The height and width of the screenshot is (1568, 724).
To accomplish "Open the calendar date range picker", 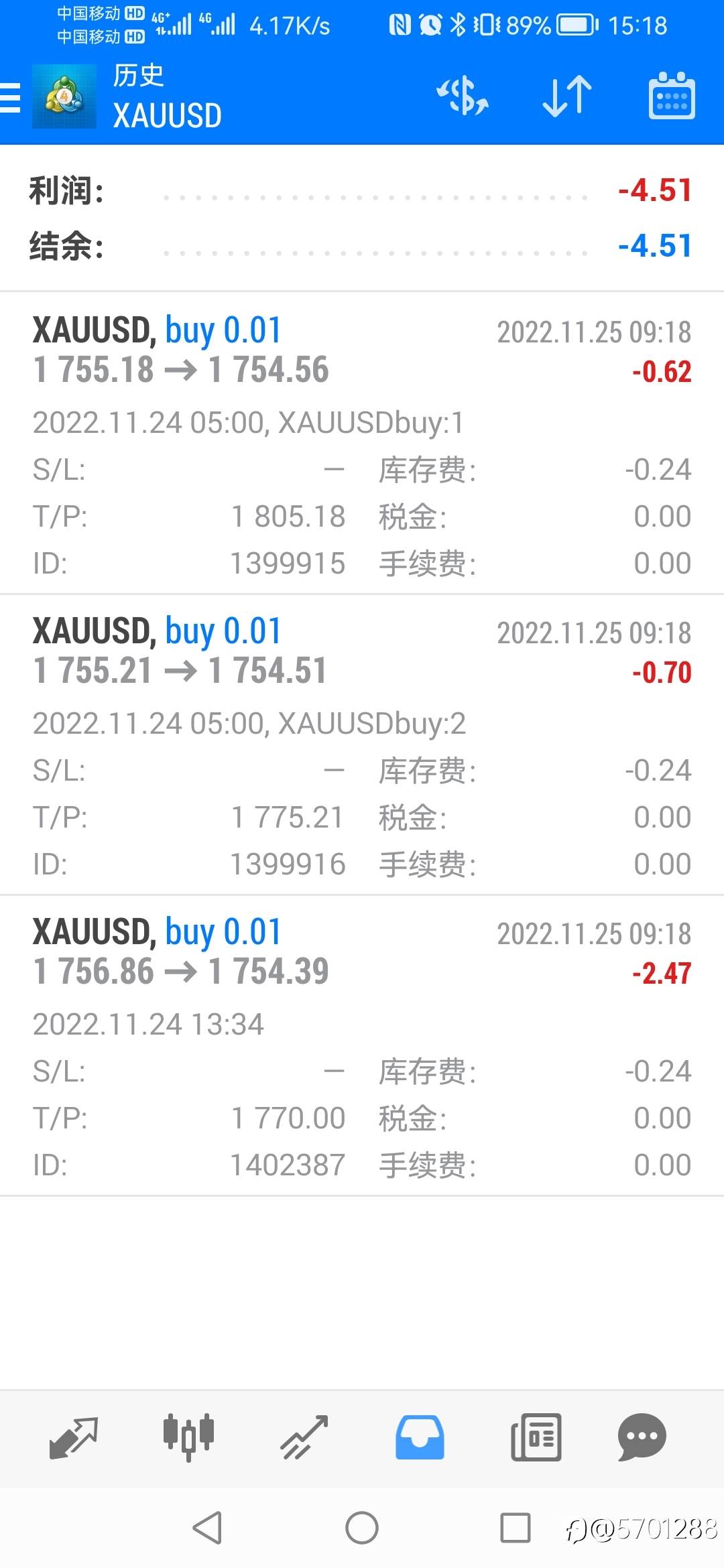I will [x=671, y=96].
